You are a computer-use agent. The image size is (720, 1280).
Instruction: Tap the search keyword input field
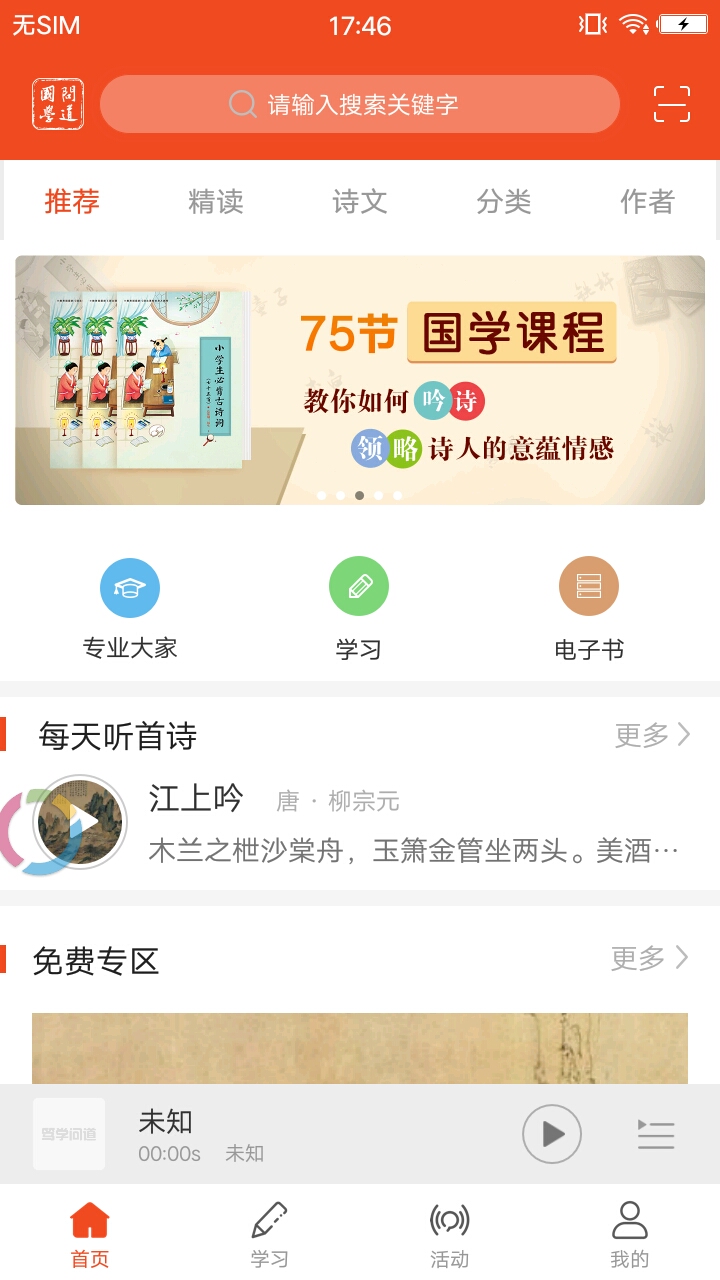pyautogui.click(x=360, y=104)
